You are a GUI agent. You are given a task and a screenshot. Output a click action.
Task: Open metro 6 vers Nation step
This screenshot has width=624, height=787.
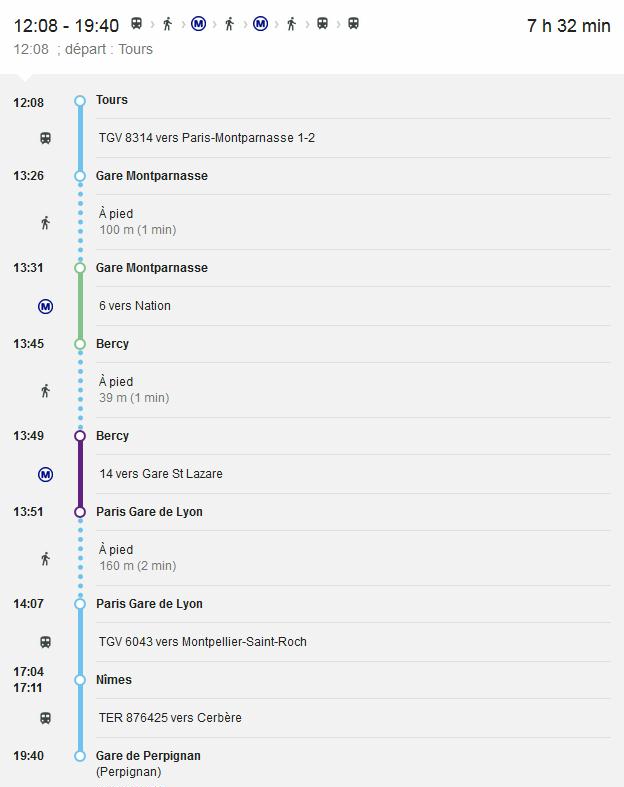135,306
